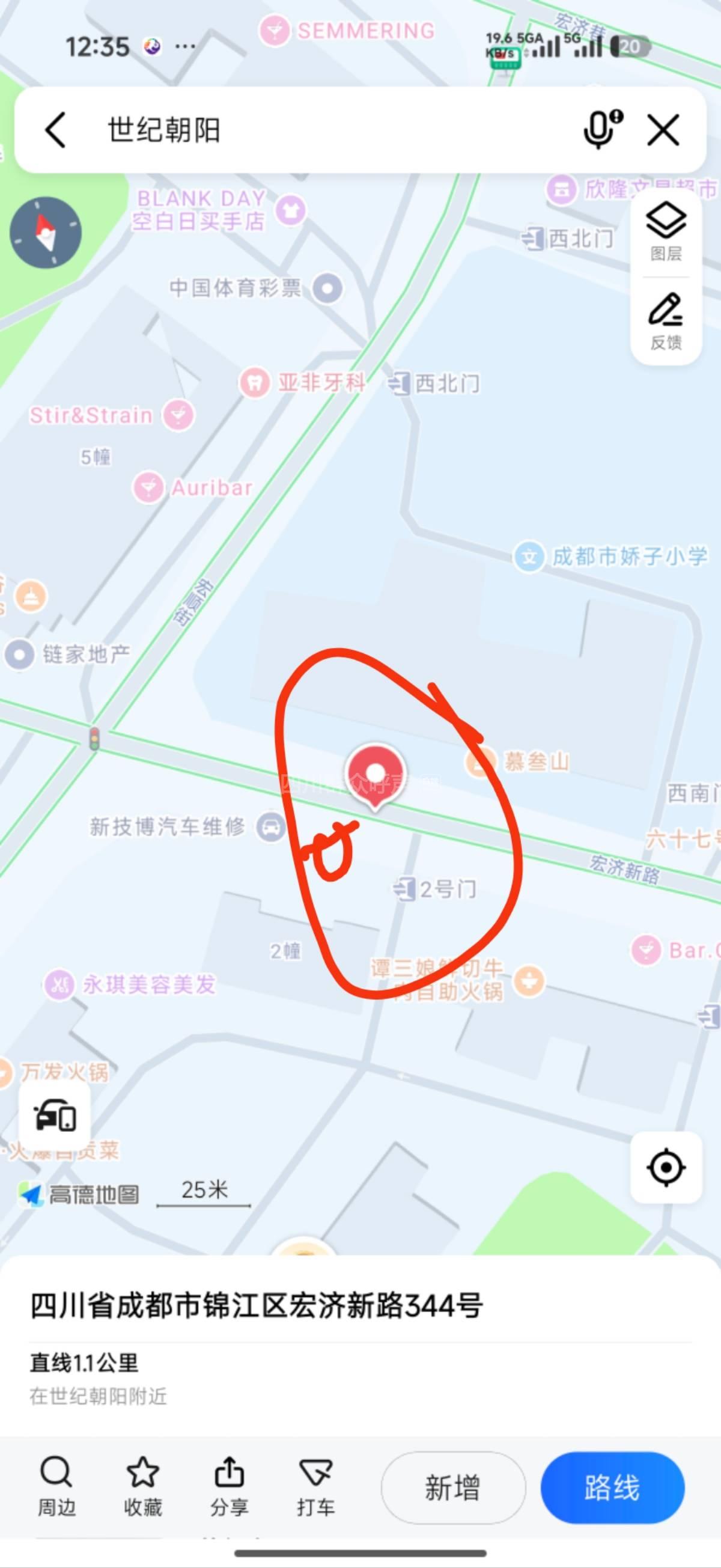Tap the 新增 button
721x1568 pixels.
[x=452, y=1487]
